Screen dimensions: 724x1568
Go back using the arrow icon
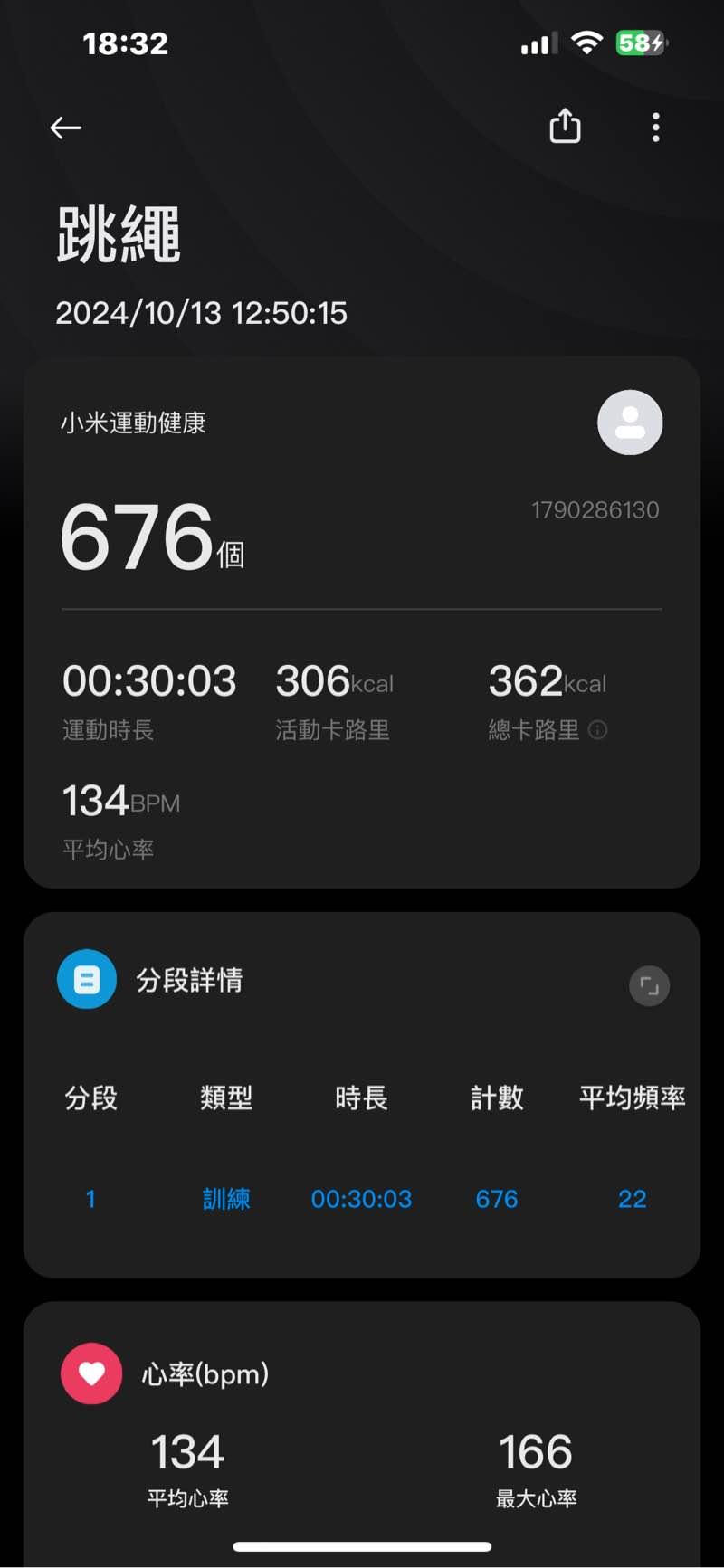point(66,128)
